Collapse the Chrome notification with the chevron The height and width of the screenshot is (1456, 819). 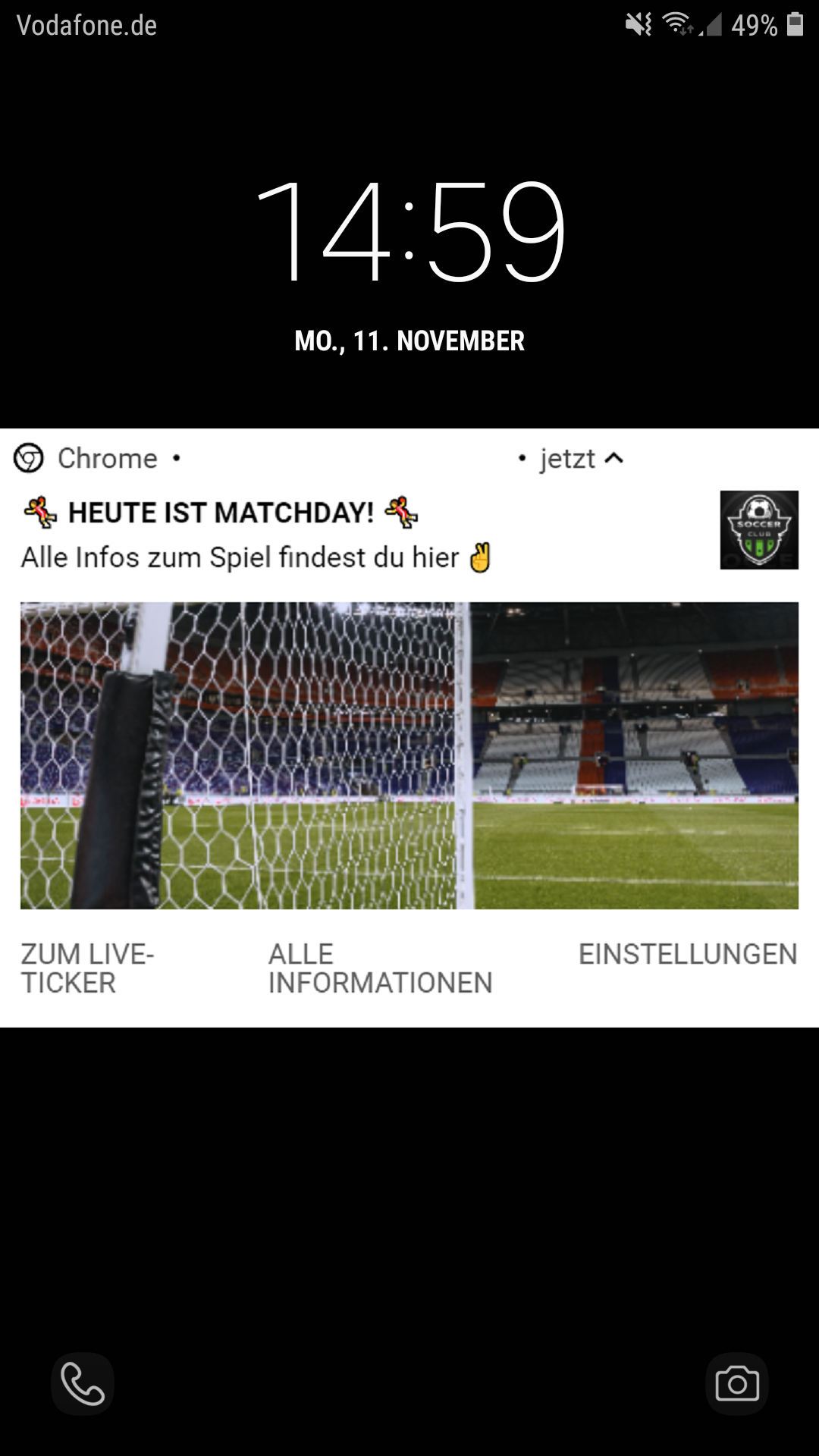(x=614, y=458)
